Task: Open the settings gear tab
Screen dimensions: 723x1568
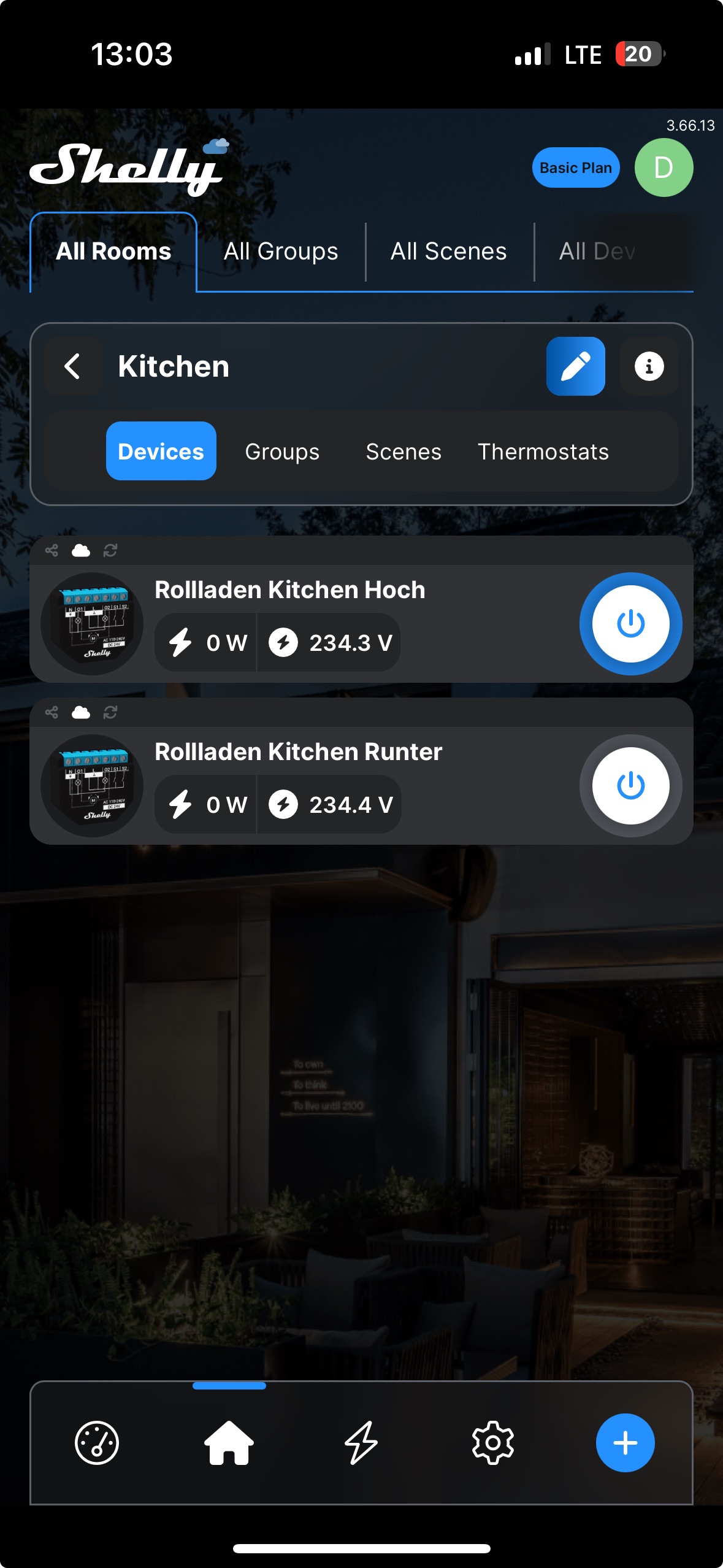Action: (x=493, y=1442)
